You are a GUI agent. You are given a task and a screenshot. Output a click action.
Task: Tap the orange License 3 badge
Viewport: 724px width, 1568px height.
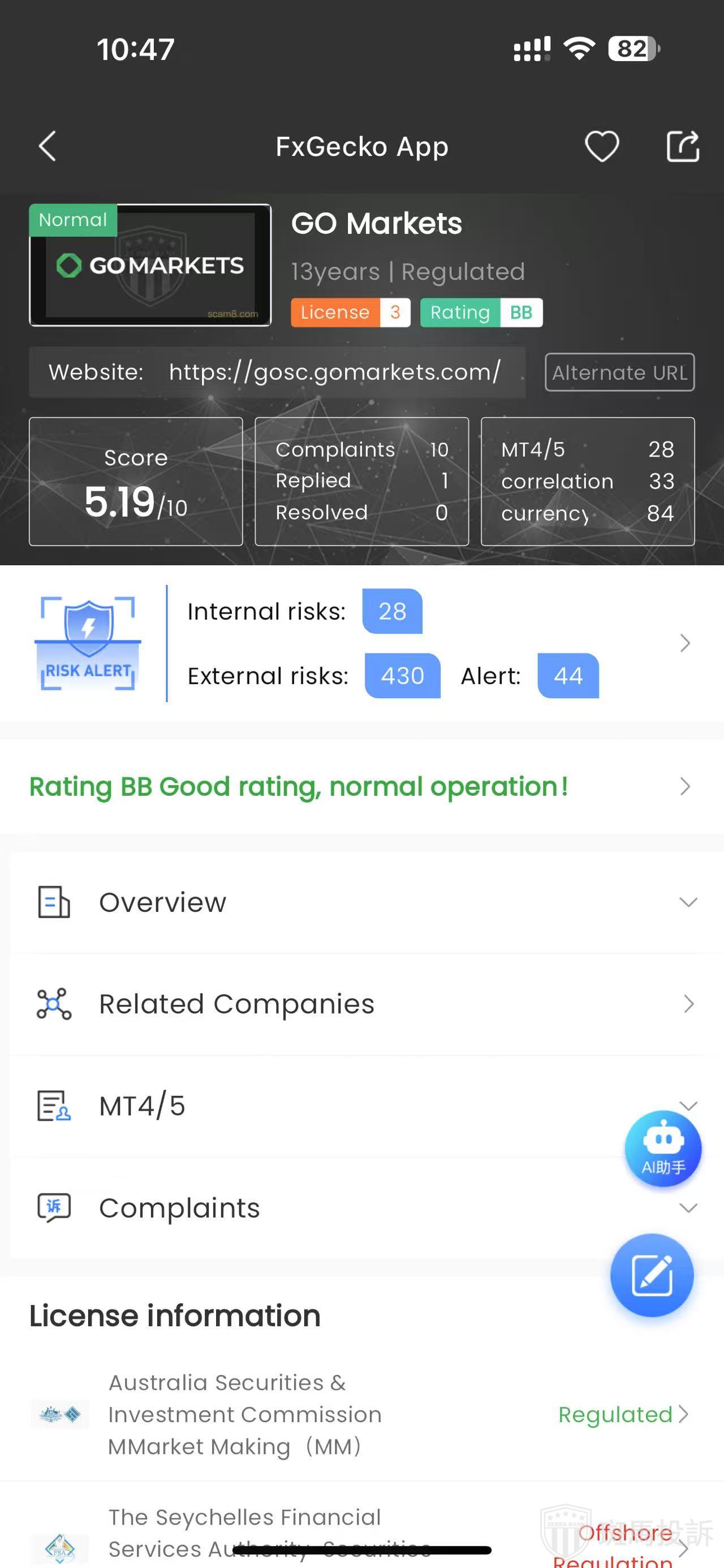pos(350,312)
